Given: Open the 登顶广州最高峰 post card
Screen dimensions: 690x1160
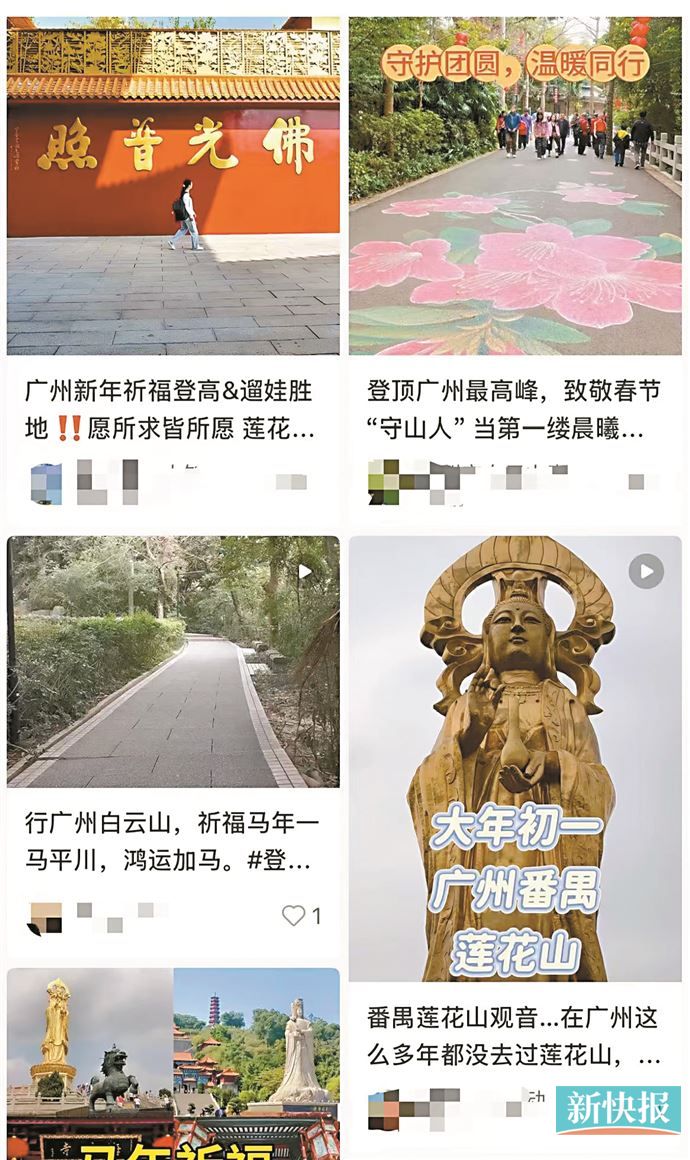Looking at the screenshot, I should coord(515,190).
